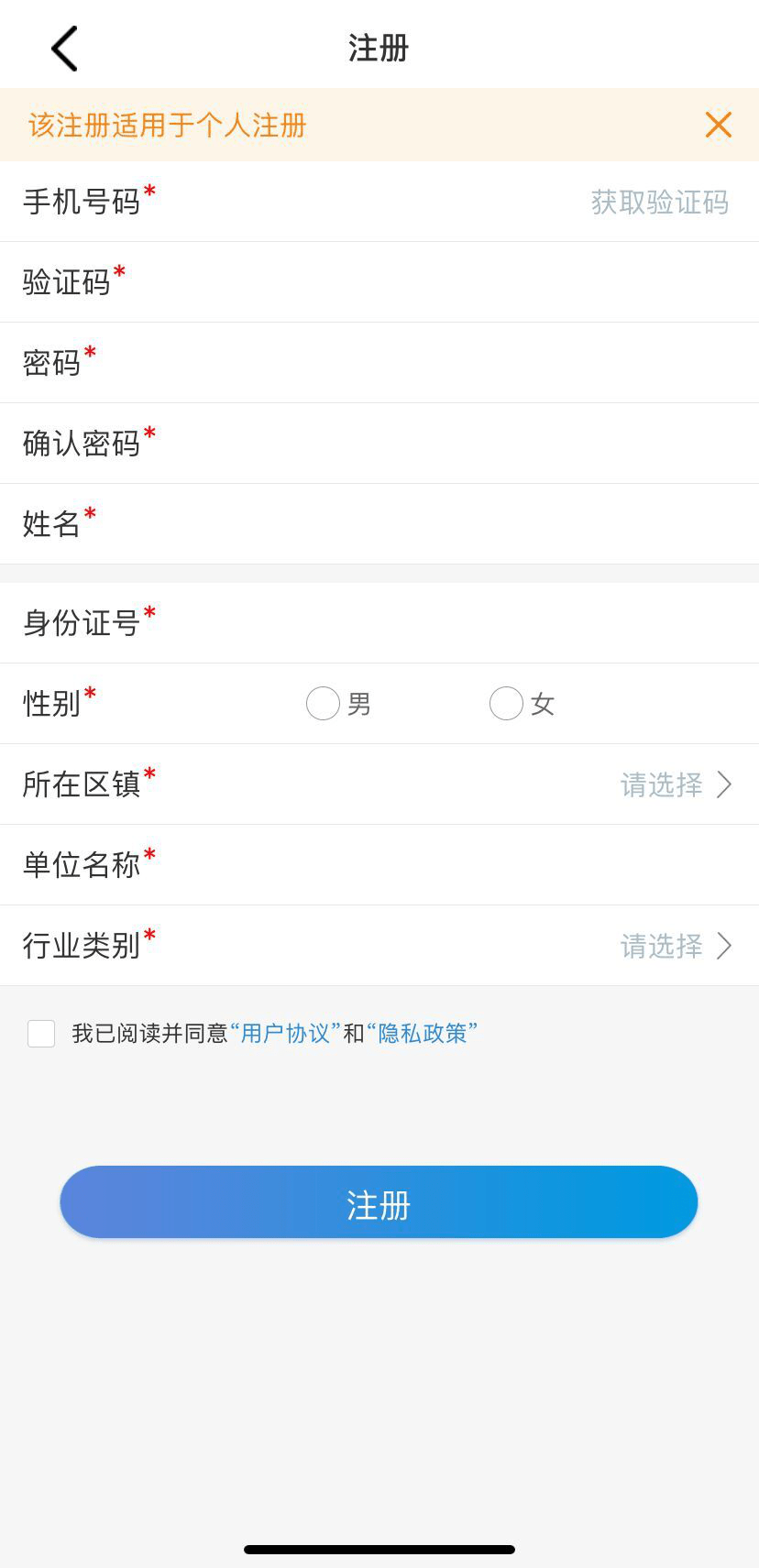Viewport: 759px width, 1568px height.
Task: Submit with the blue 注册 button
Action: click(x=379, y=1202)
